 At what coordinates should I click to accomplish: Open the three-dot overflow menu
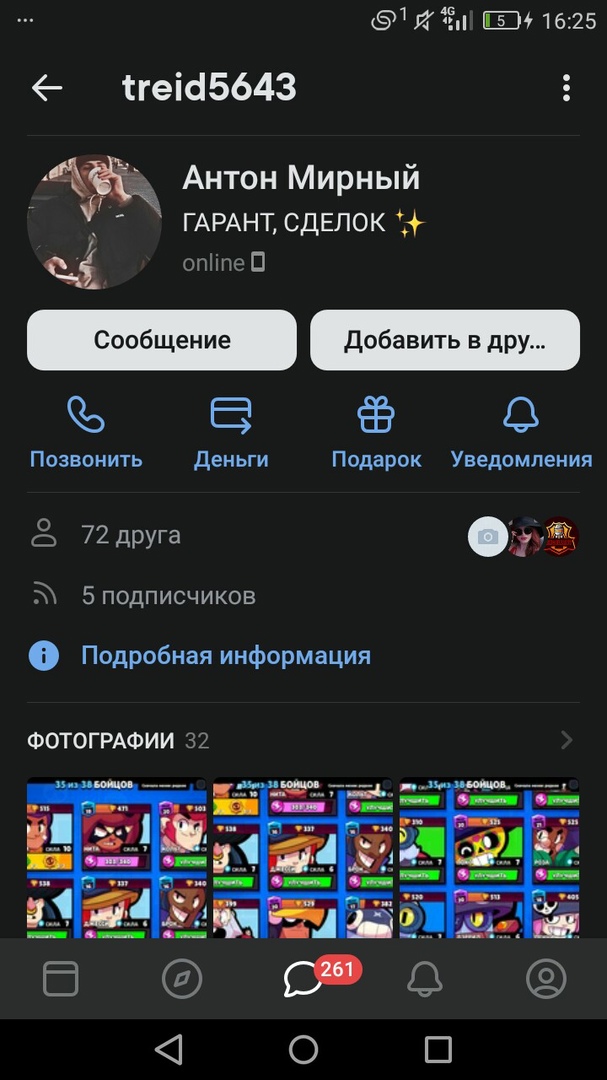click(x=566, y=88)
